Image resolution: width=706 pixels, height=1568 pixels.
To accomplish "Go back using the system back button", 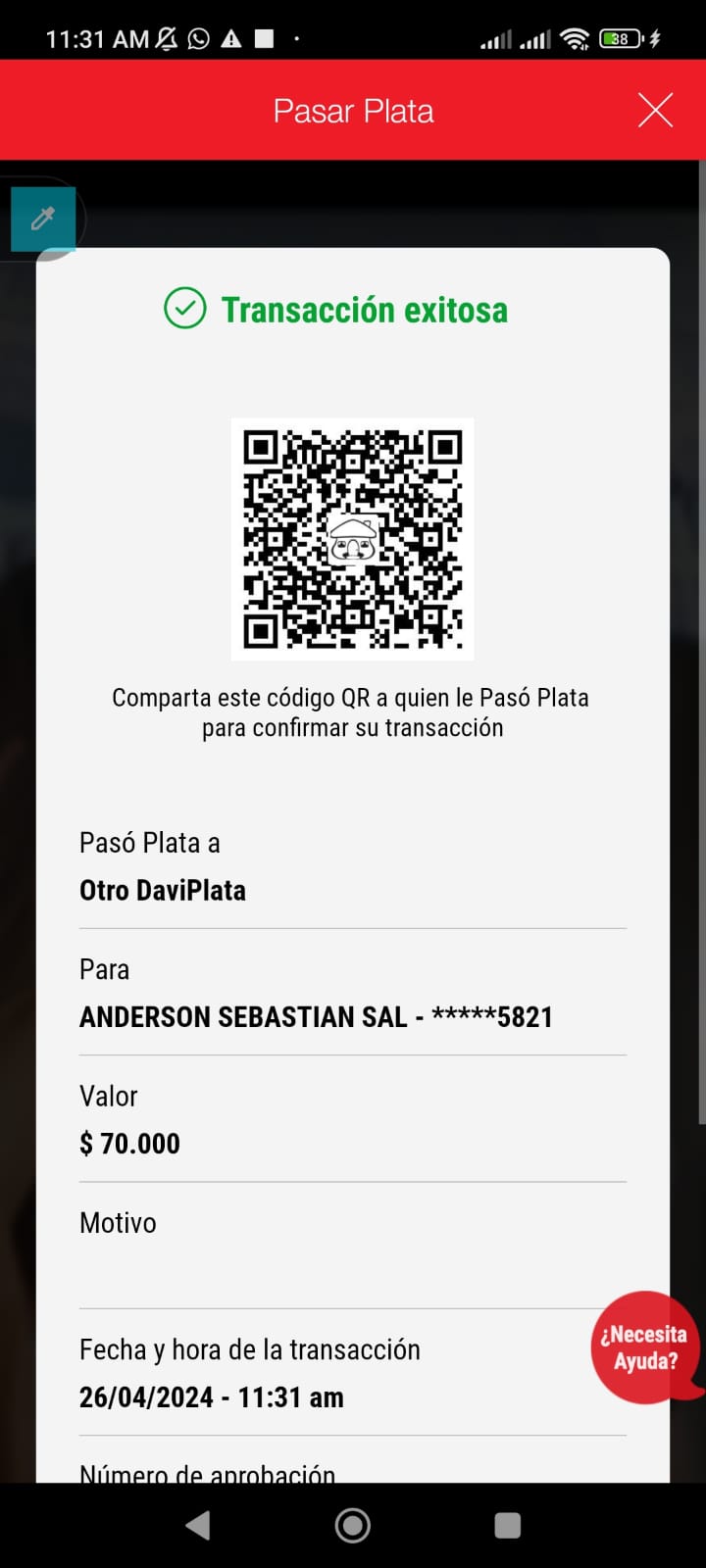I will coord(198,1525).
